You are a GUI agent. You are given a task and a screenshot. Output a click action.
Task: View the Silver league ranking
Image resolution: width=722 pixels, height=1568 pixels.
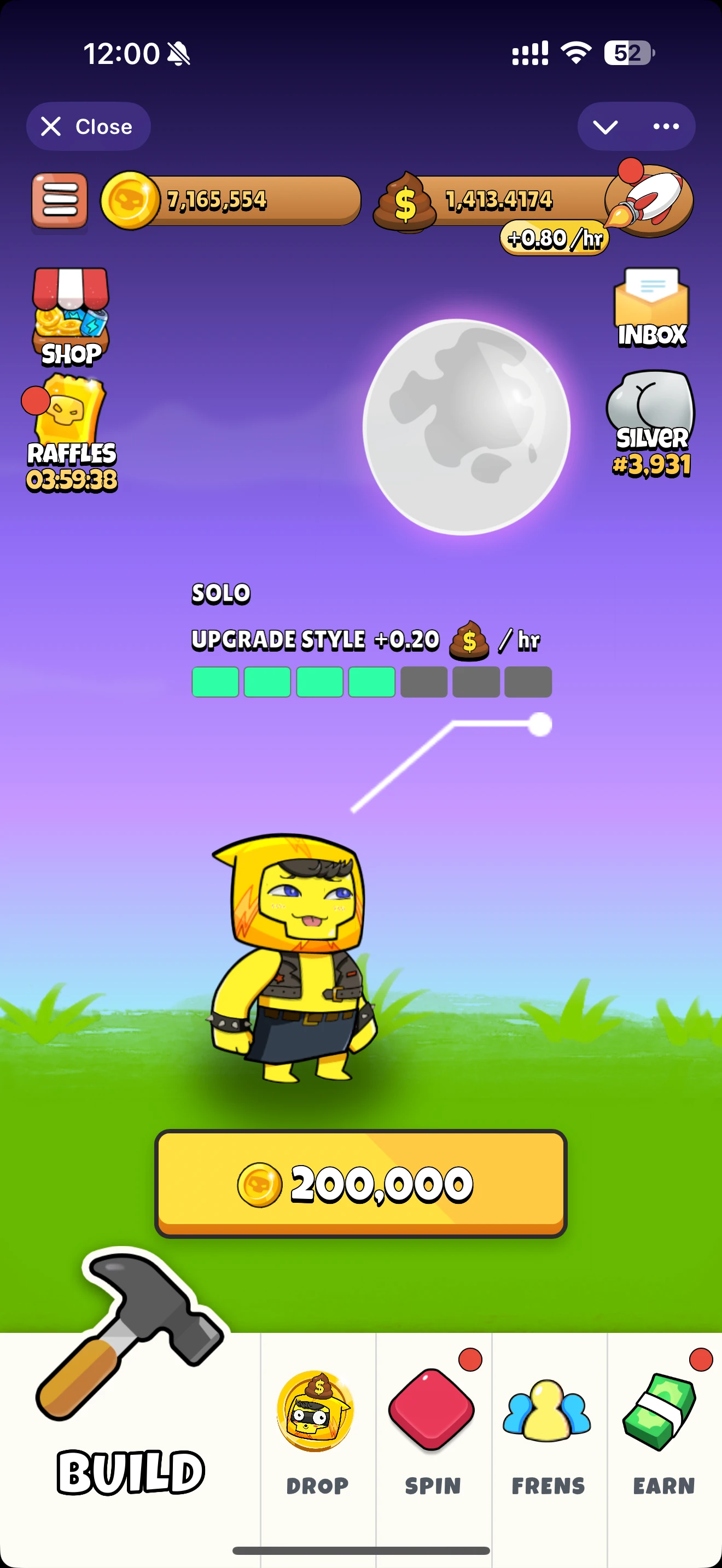click(x=651, y=424)
